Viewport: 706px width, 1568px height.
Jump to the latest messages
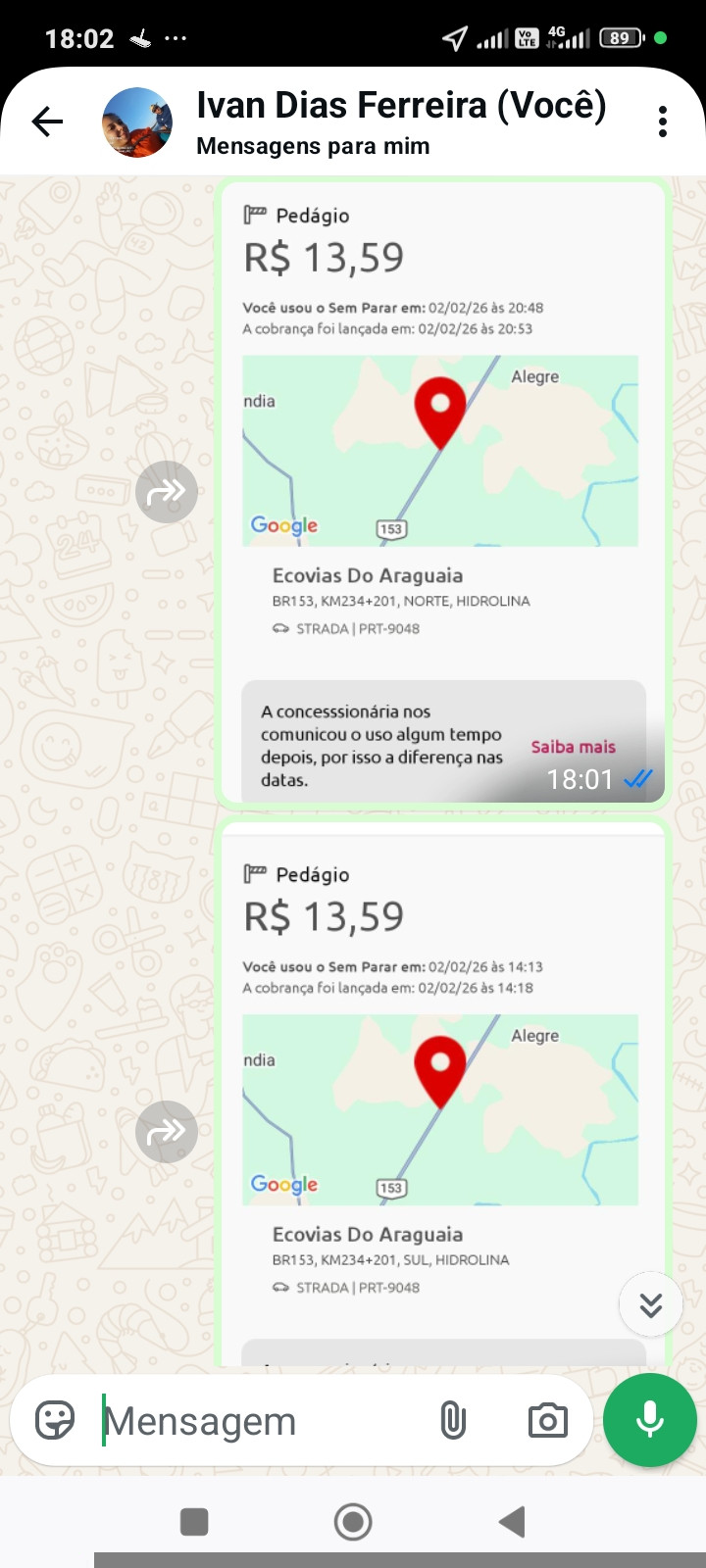(x=651, y=1304)
